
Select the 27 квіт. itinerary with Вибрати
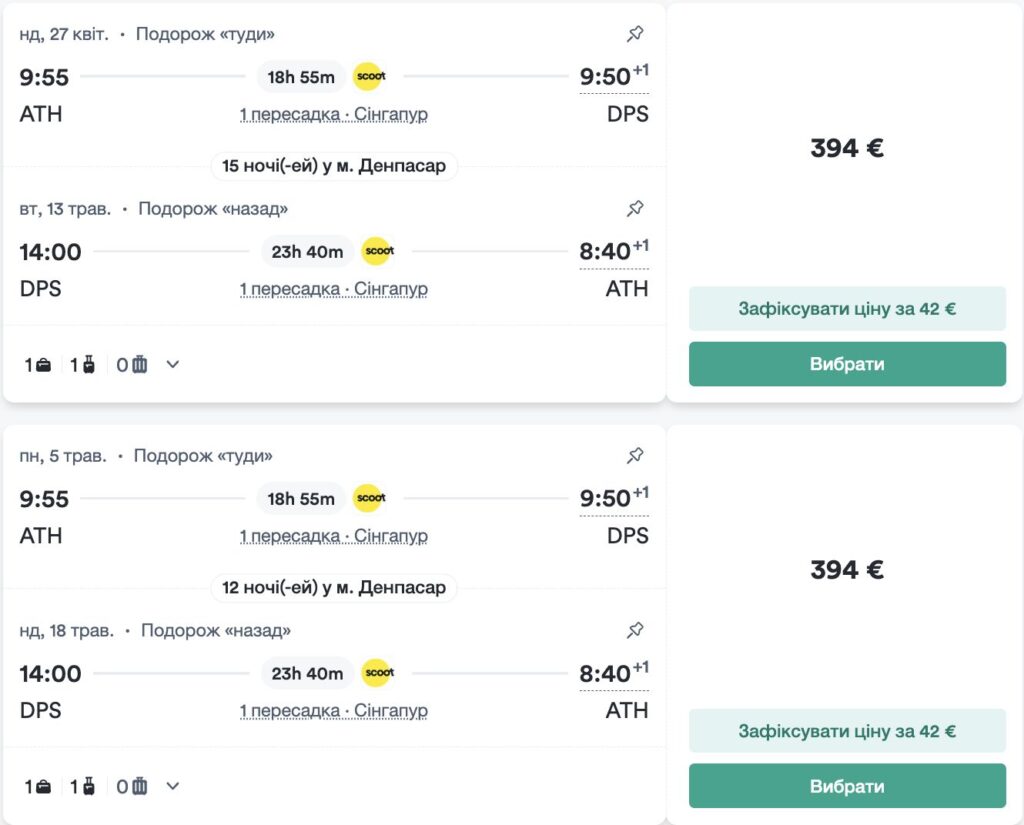(x=847, y=364)
